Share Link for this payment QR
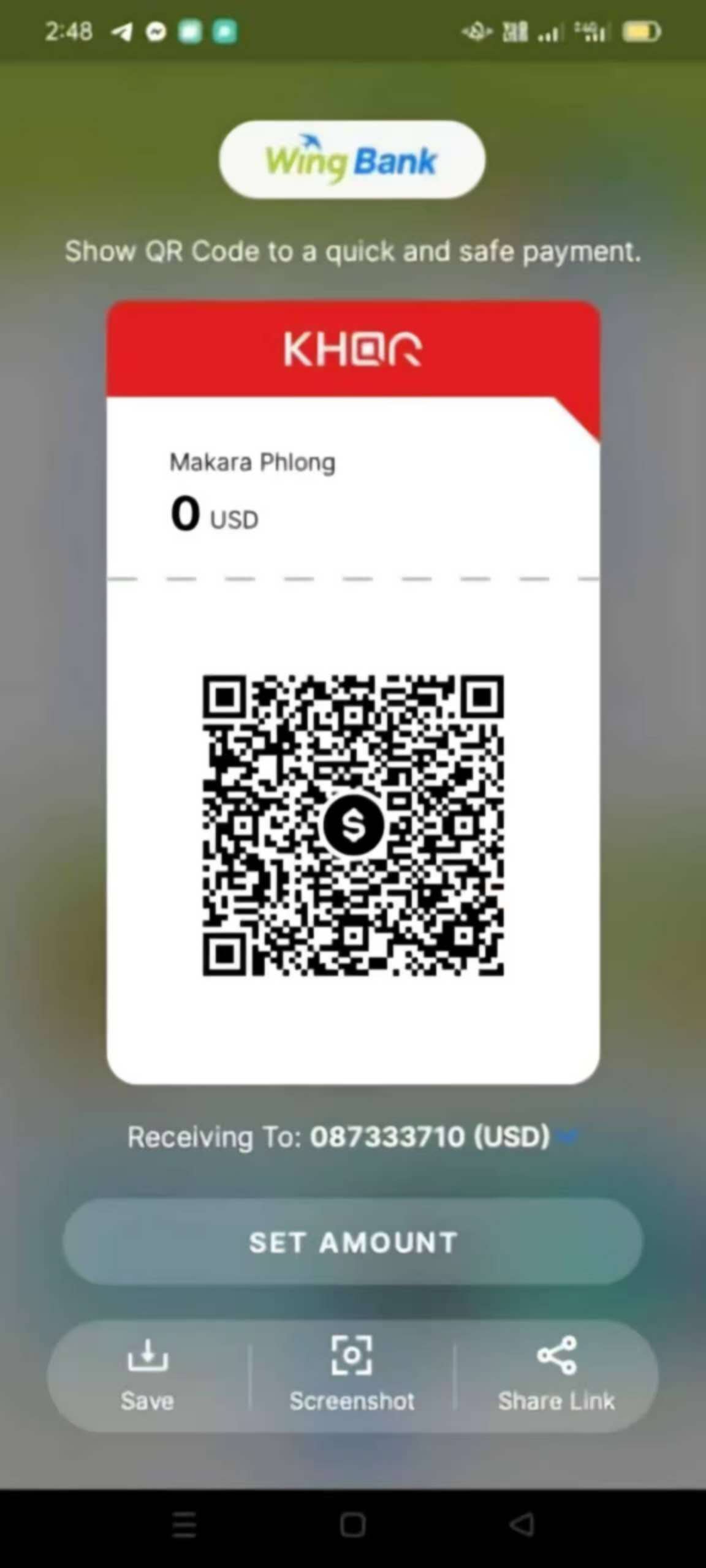The image size is (706, 1568). [x=556, y=1374]
